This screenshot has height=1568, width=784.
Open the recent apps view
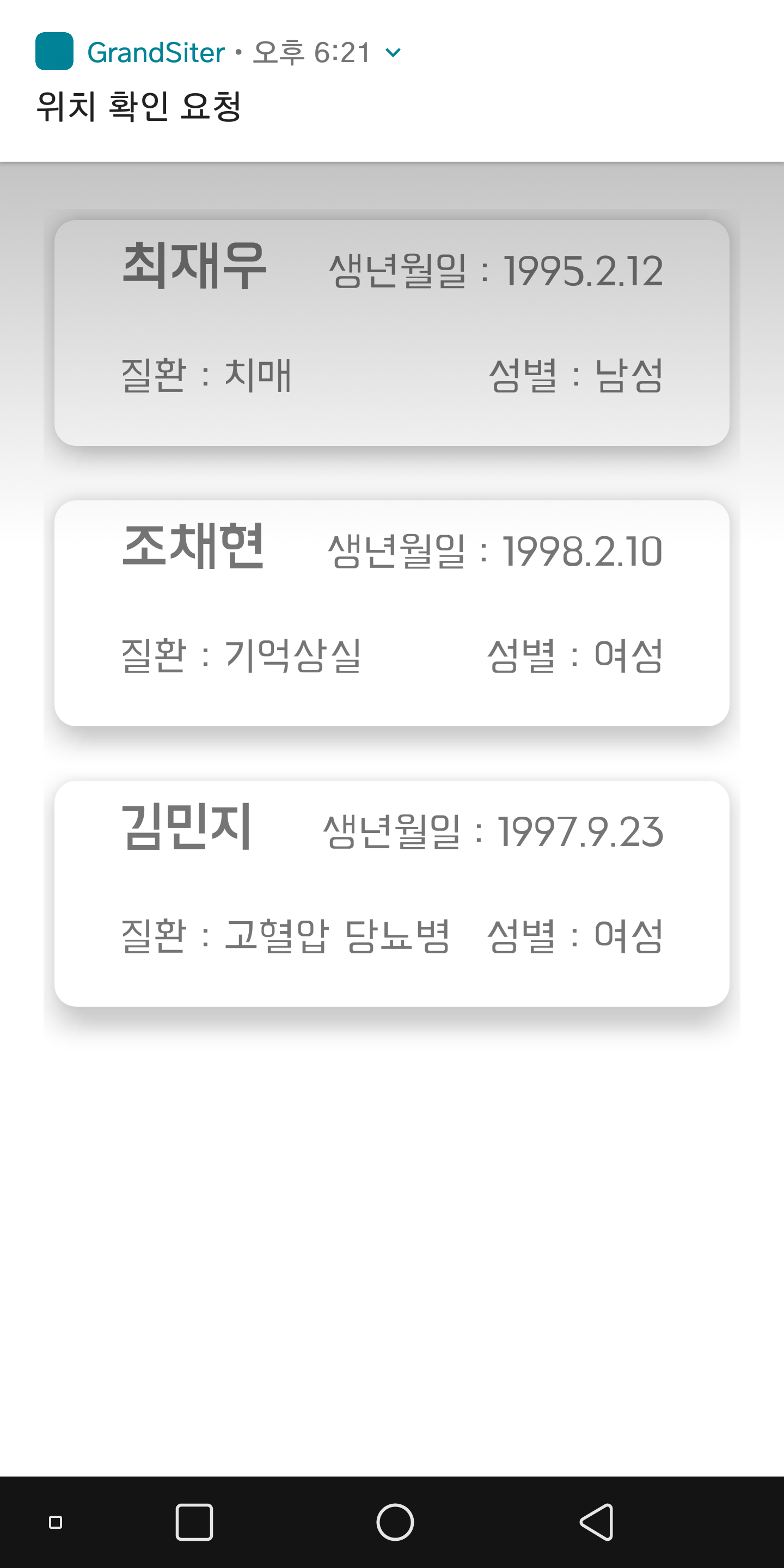point(194,1522)
